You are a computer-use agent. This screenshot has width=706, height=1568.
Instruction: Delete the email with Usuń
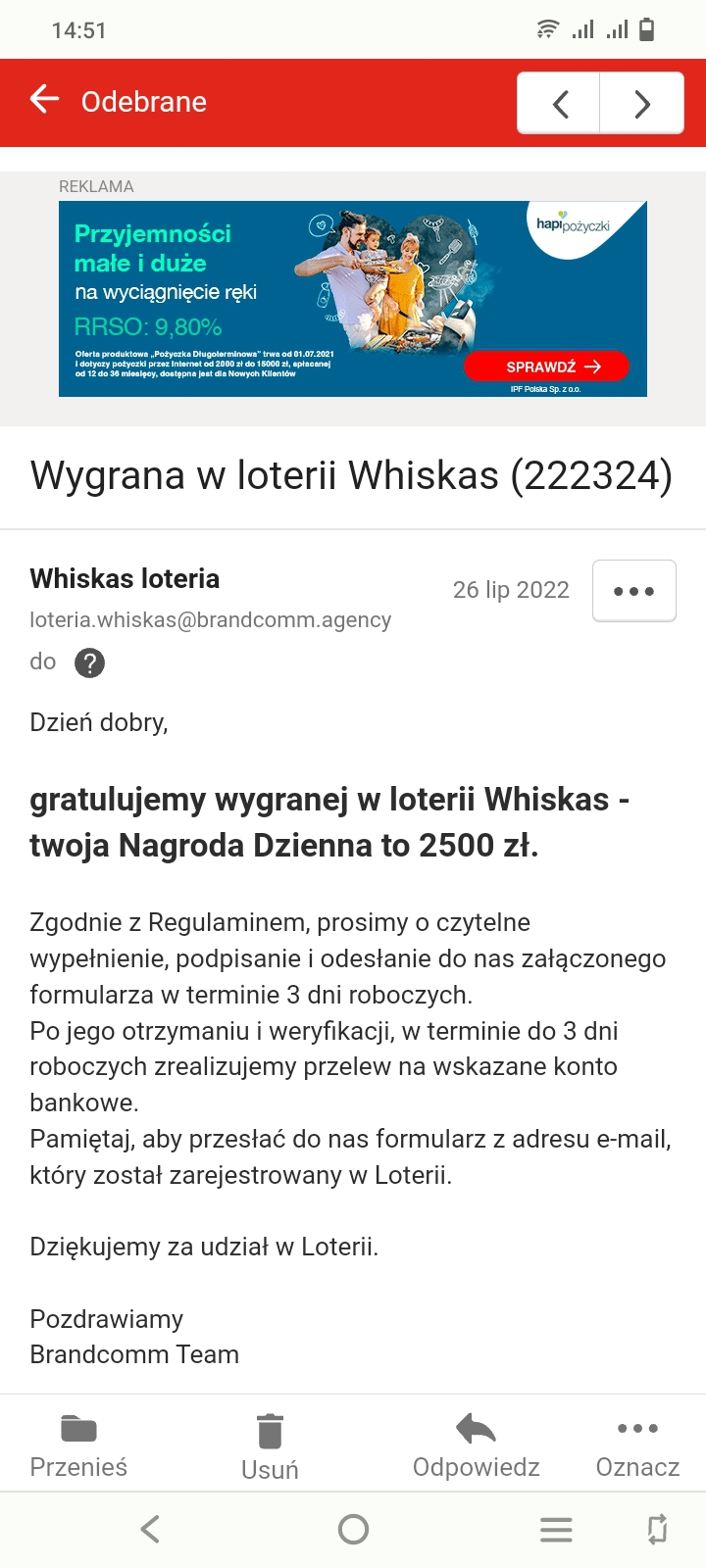click(x=270, y=1445)
